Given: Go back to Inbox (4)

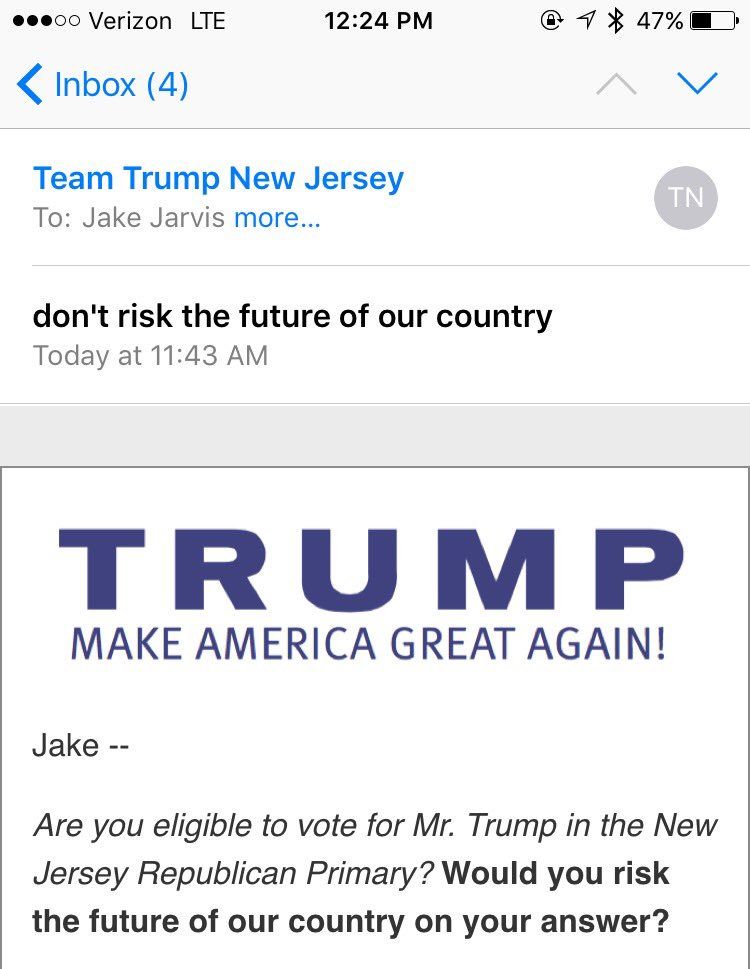Looking at the screenshot, I should coord(103,84).
